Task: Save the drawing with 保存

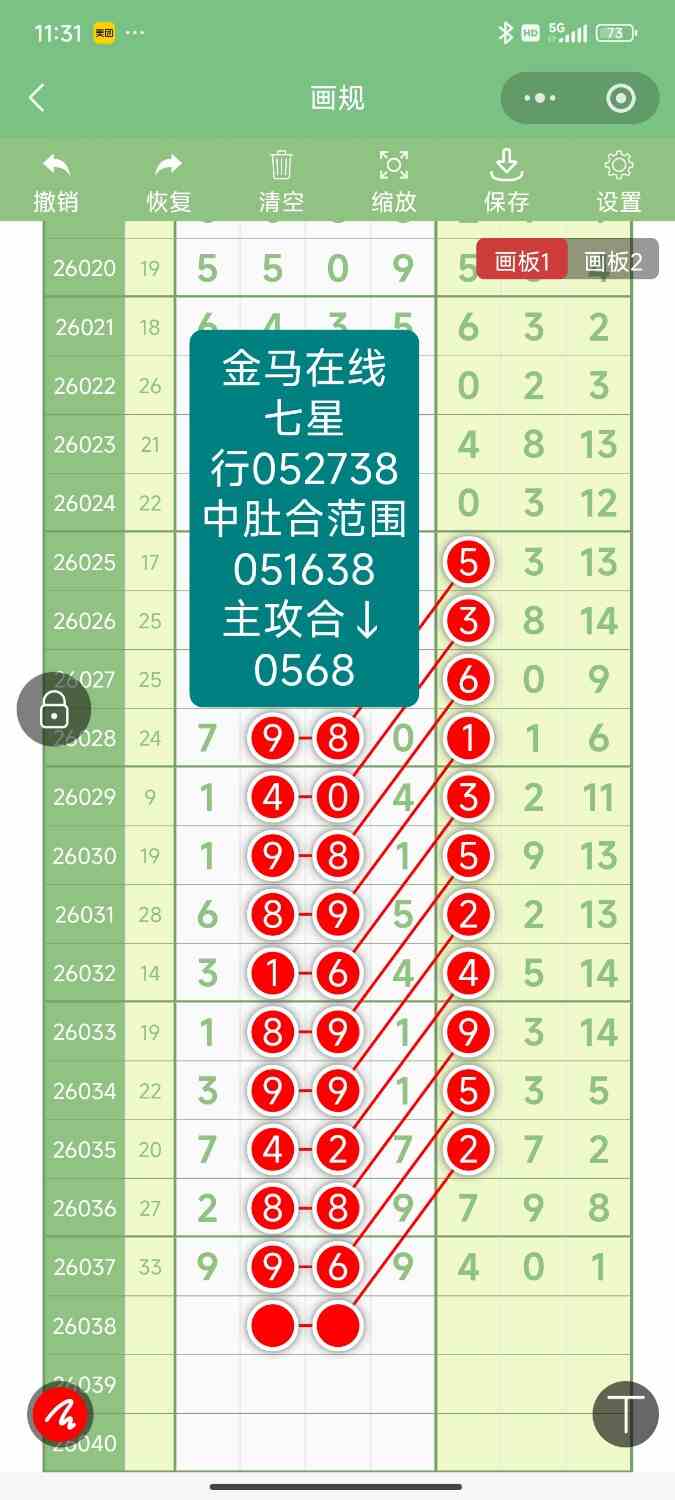Action: tap(506, 181)
